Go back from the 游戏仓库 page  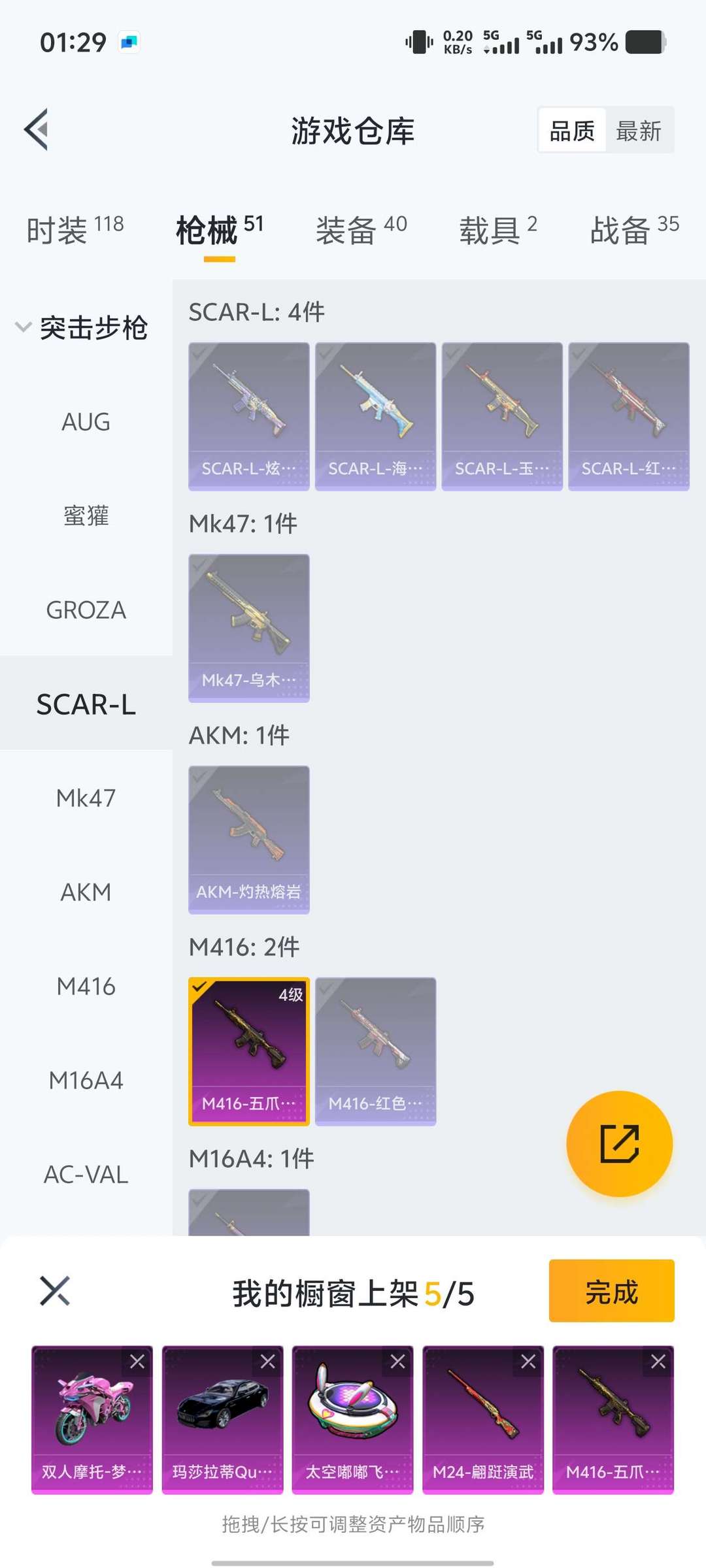[x=37, y=129]
